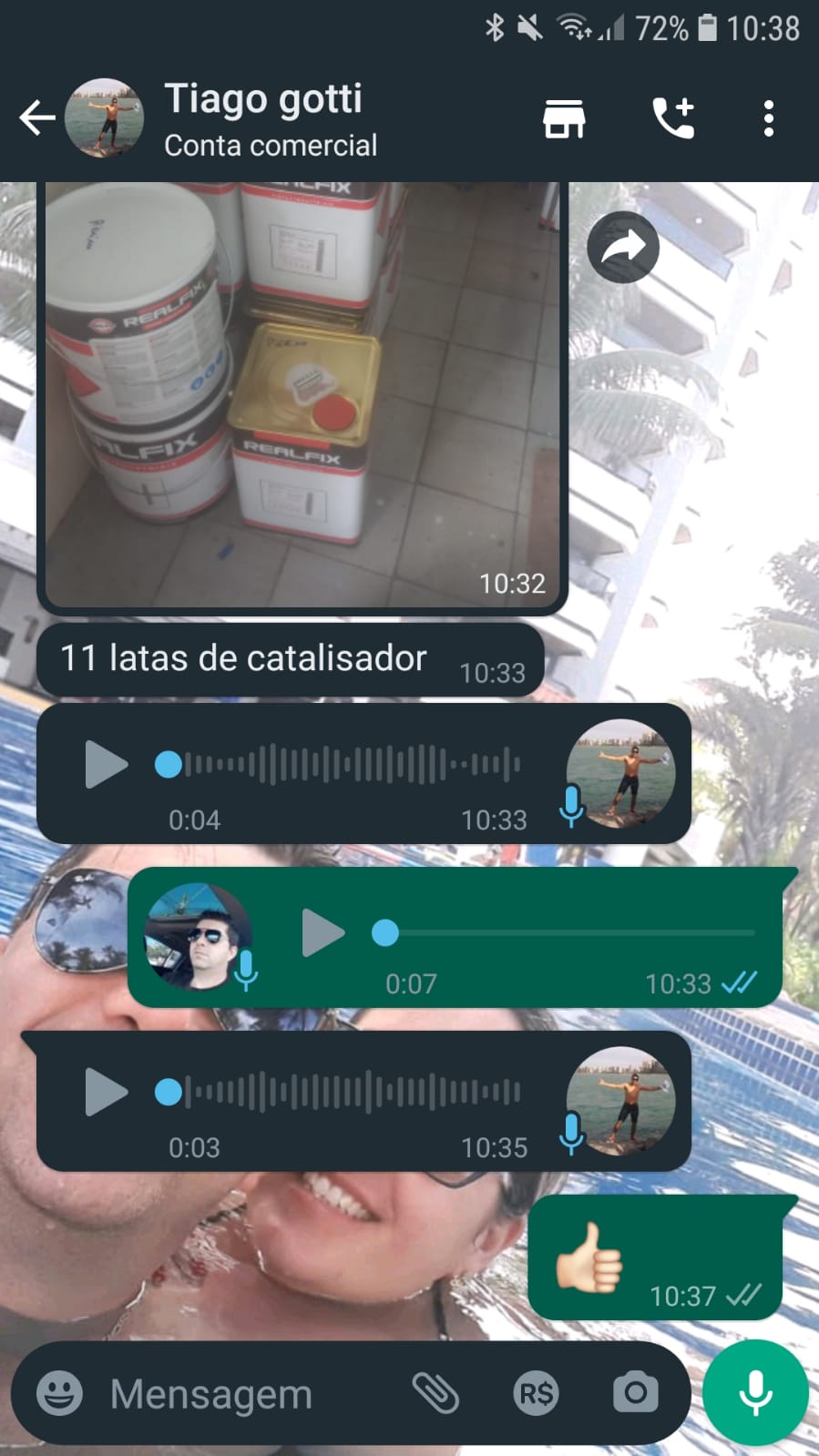Play the 0:04 voice message
This screenshot has height=1456, width=819.
106,764
